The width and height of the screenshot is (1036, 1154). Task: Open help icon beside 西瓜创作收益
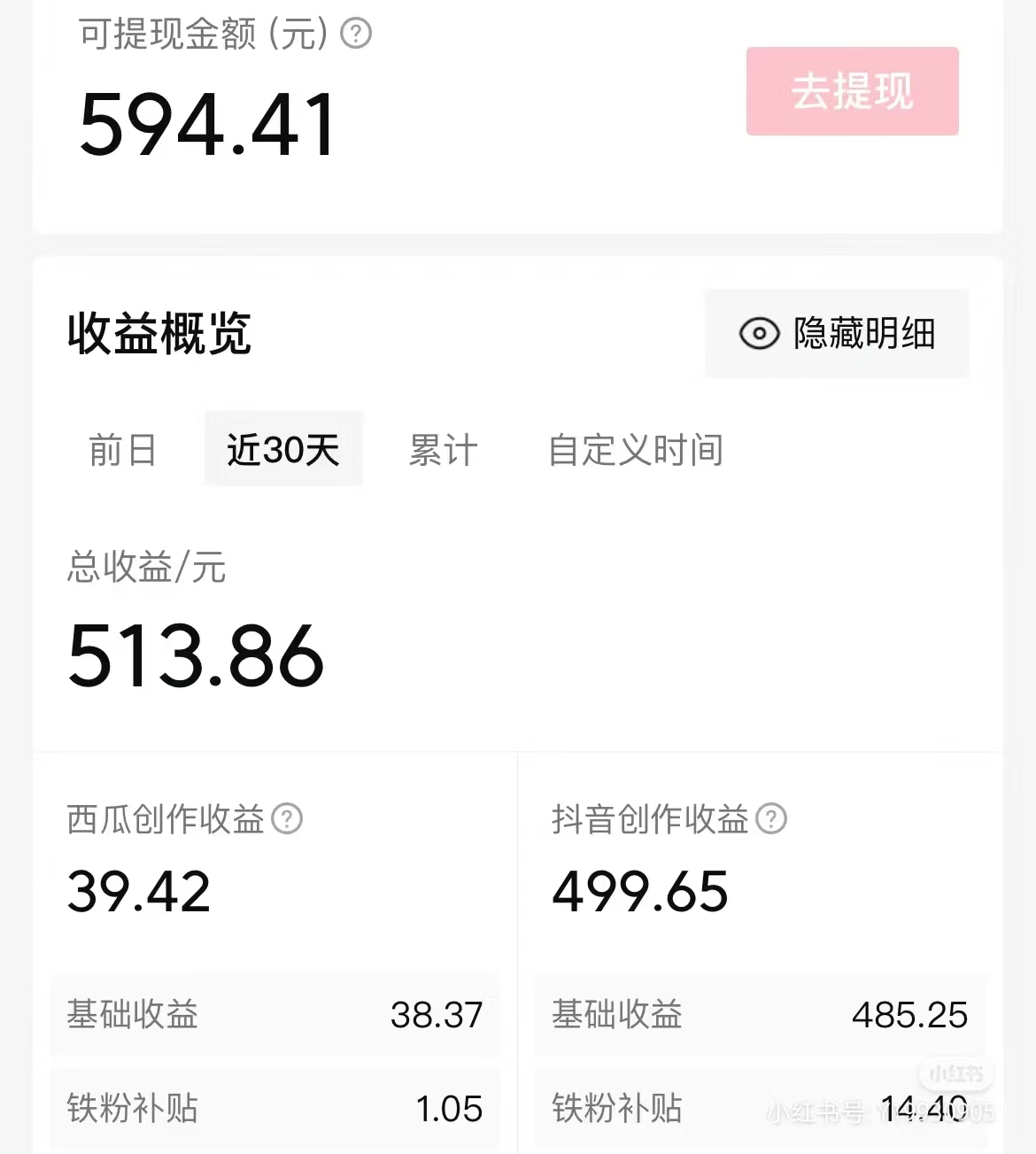pos(287,818)
